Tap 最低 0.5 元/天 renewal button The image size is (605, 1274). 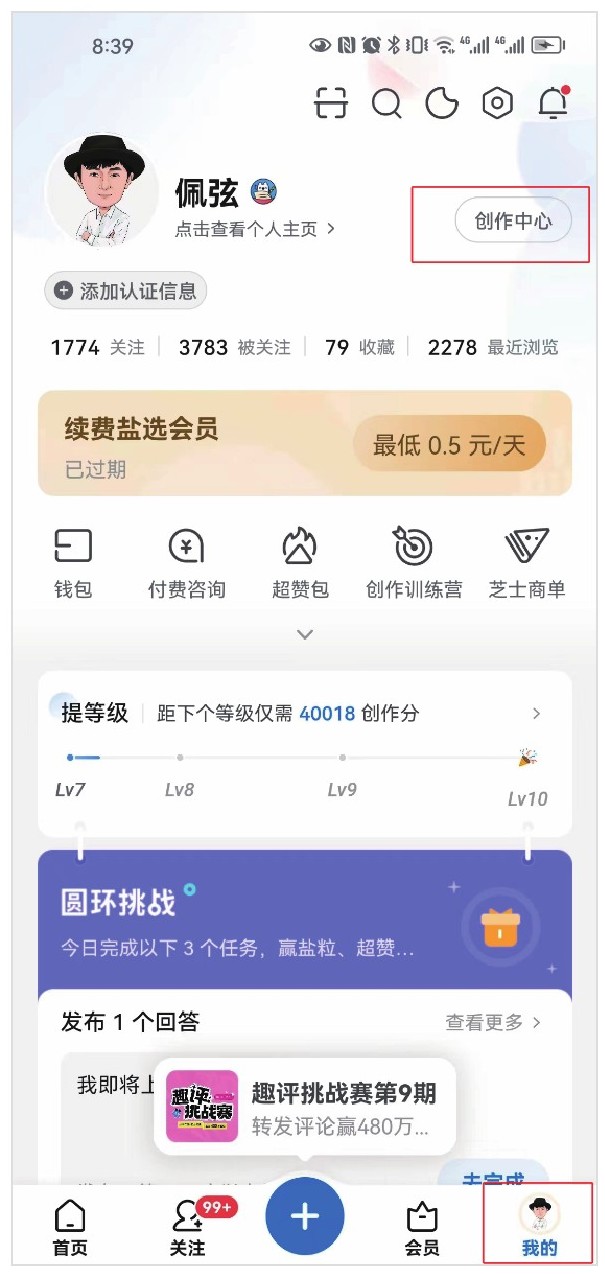tap(449, 445)
